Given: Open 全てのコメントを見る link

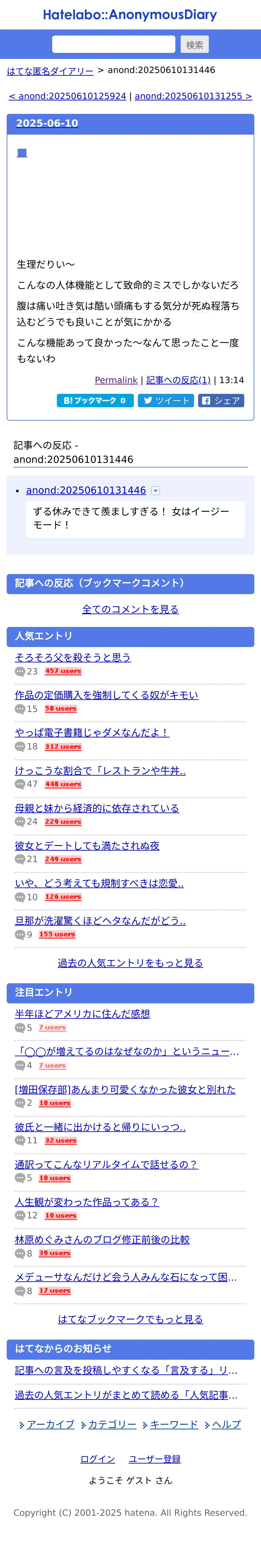Looking at the screenshot, I should (130, 609).
